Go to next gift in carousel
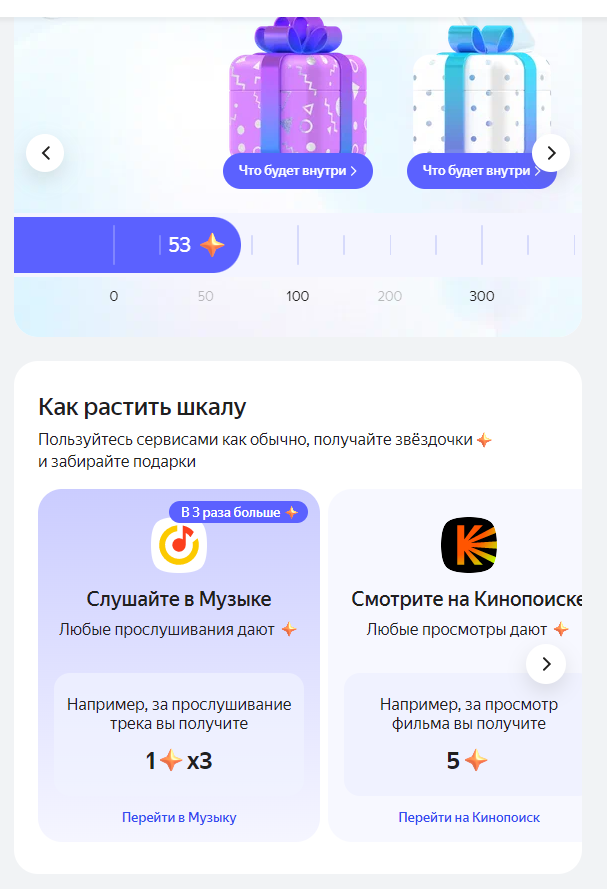This screenshot has height=889, width=607. 551,153
